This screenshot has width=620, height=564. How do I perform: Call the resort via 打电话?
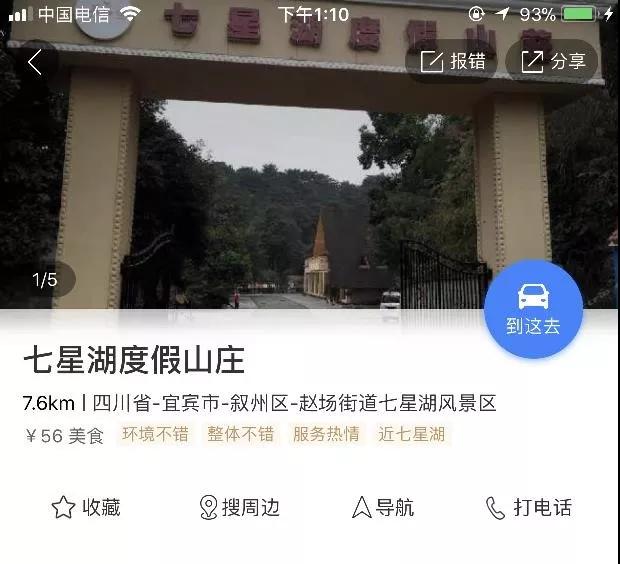click(x=529, y=507)
